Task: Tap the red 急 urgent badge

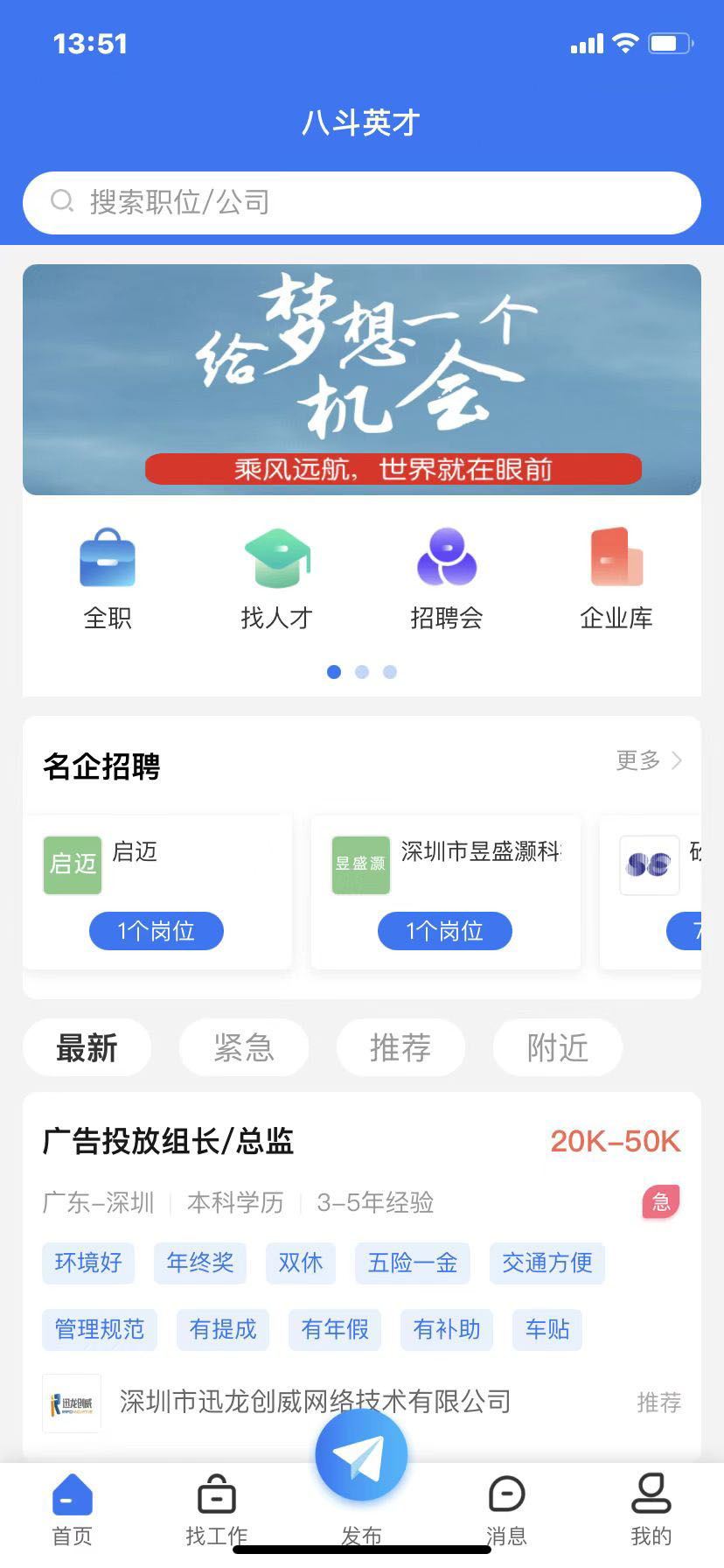Action: click(660, 1201)
